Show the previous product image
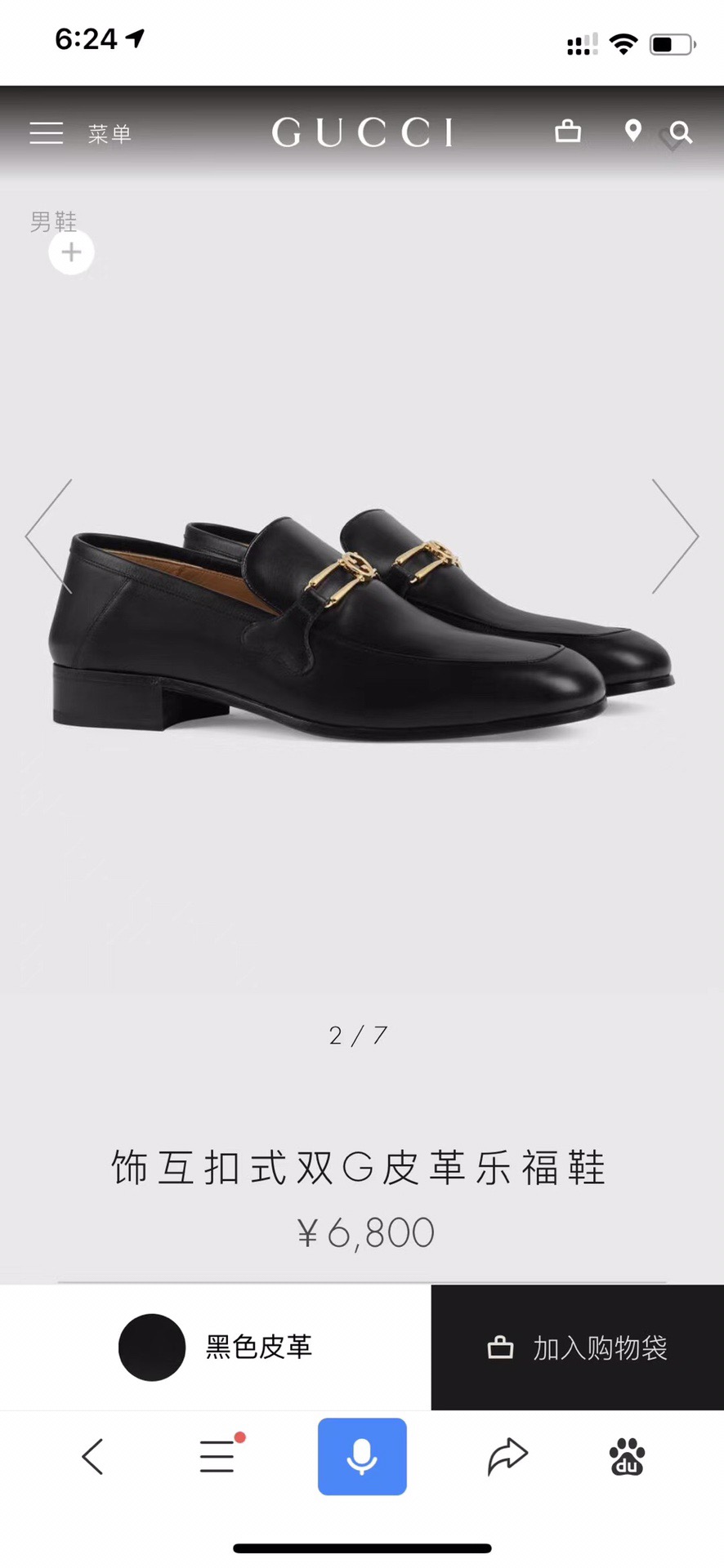This screenshot has width=724, height=1568. pyautogui.click(x=49, y=536)
